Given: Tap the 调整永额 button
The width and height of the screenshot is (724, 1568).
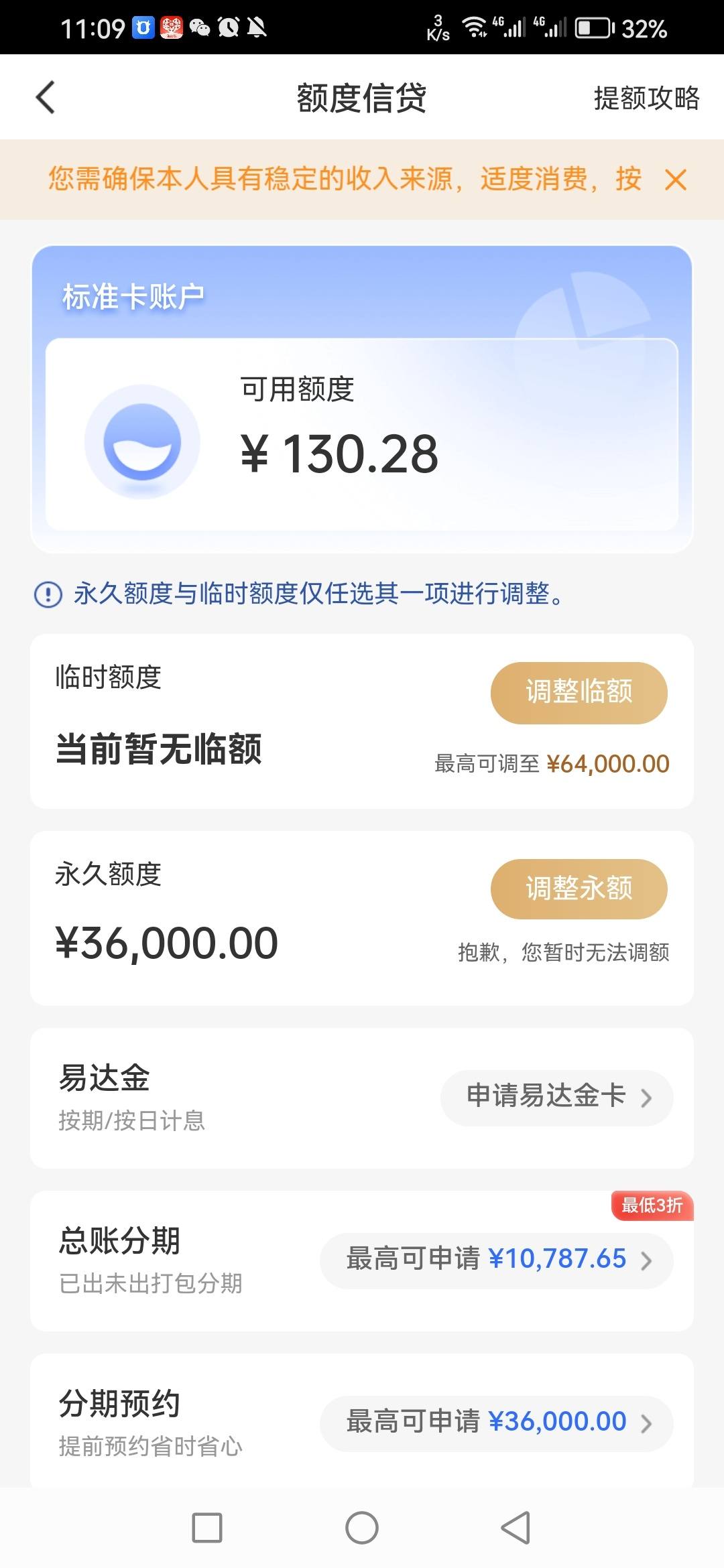Looking at the screenshot, I should click(x=579, y=889).
